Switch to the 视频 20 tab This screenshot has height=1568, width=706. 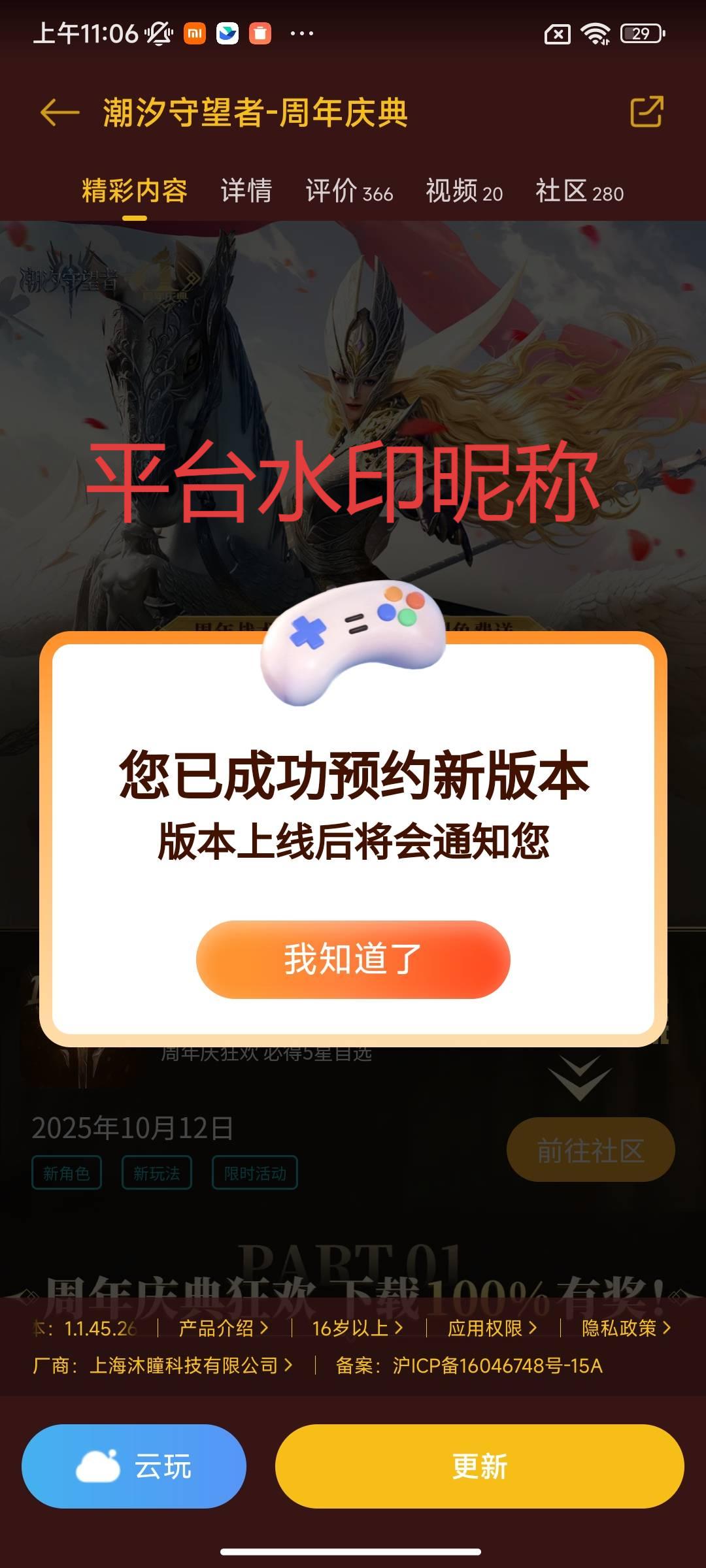464,191
